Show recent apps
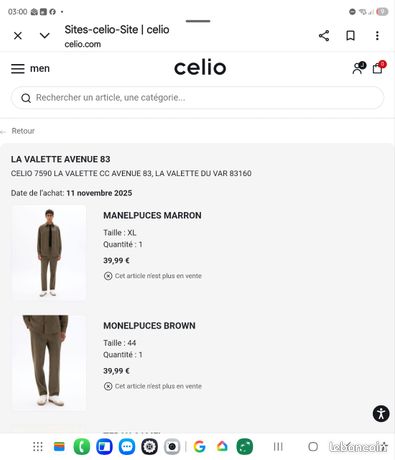The image size is (395, 460). pos(278,447)
